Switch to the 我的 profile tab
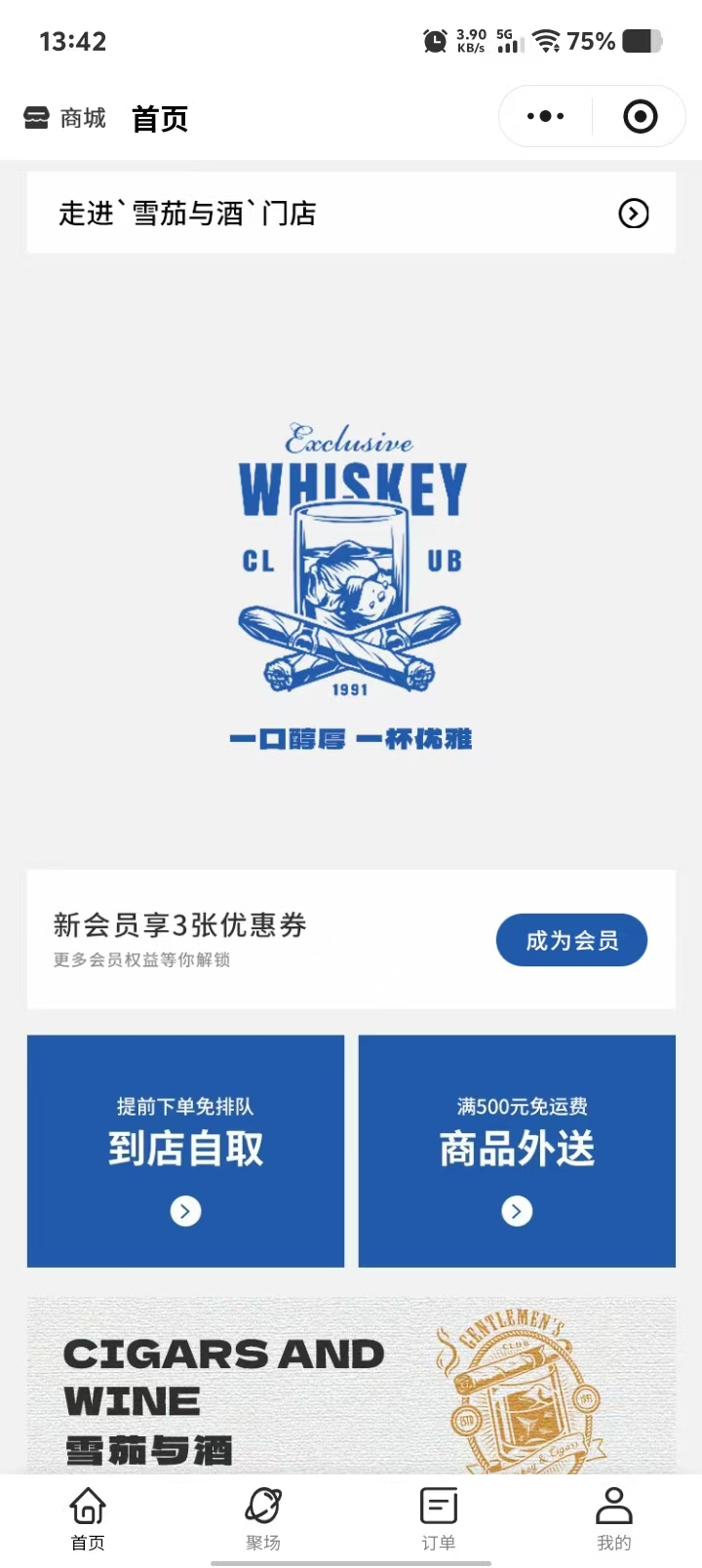The width and height of the screenshot is (702, 1568). tap(614, 1519)
